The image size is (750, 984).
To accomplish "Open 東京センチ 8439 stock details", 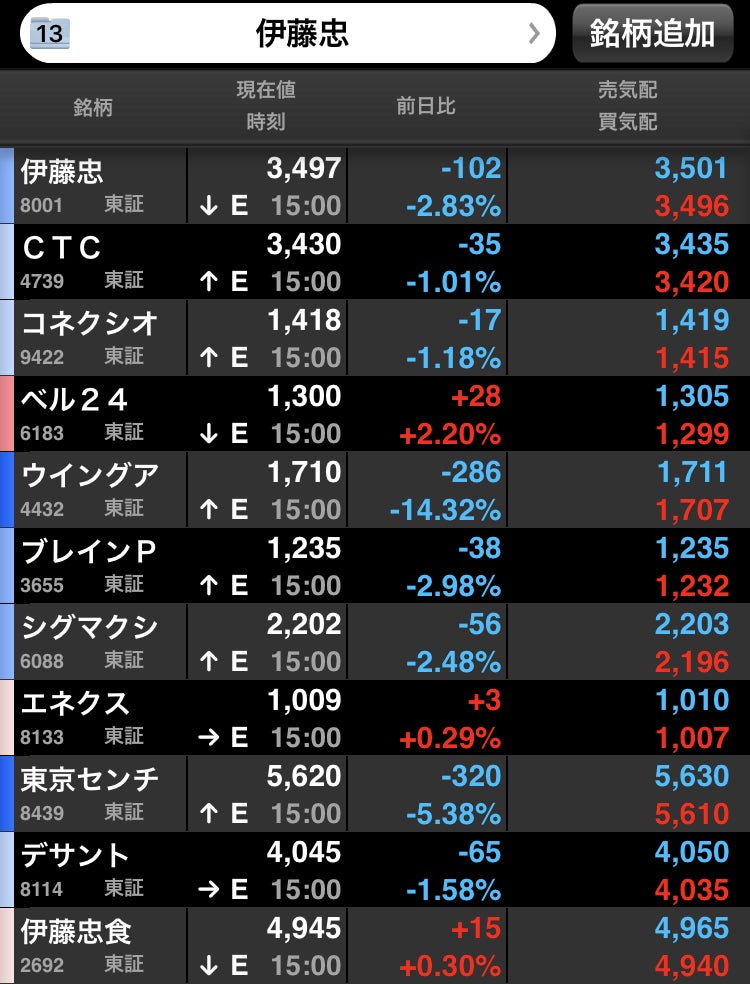I will [375, 794].
